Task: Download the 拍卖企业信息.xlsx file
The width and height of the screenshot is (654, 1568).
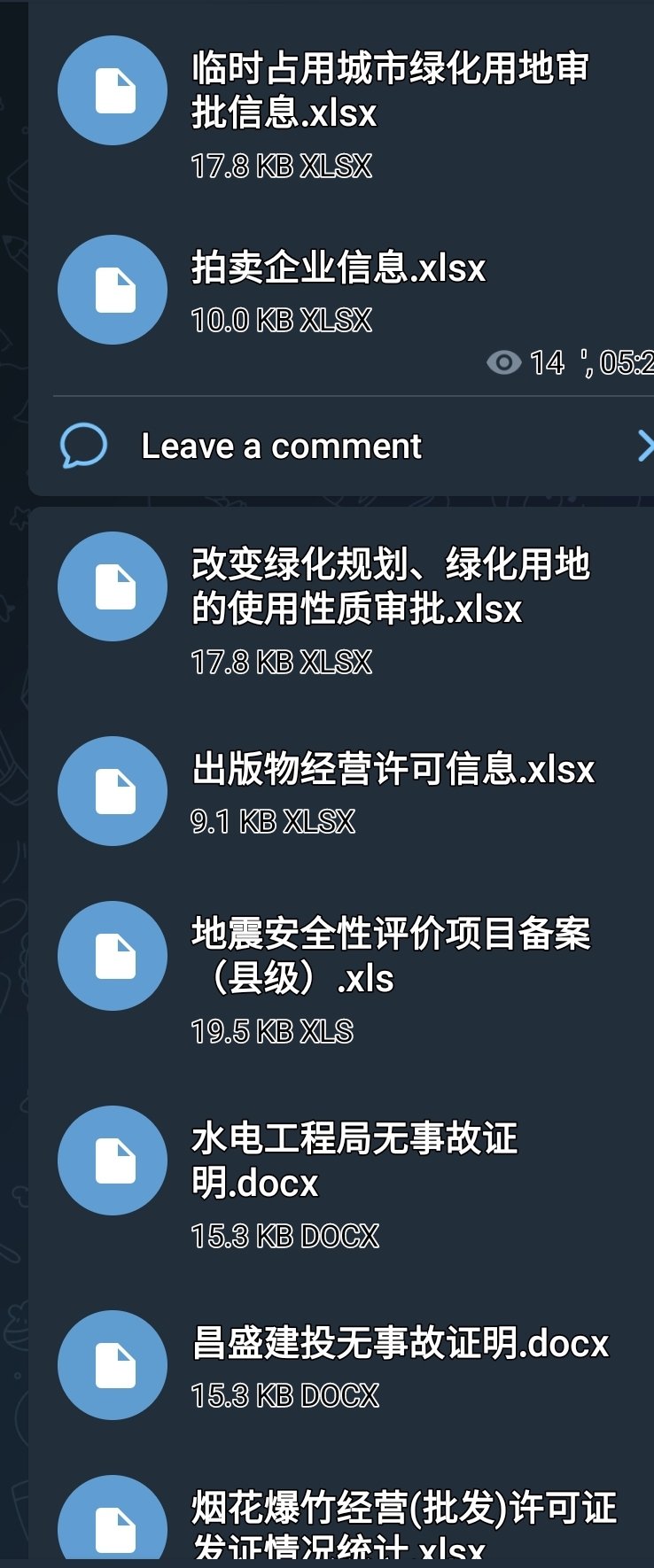Action: [113, 290]
